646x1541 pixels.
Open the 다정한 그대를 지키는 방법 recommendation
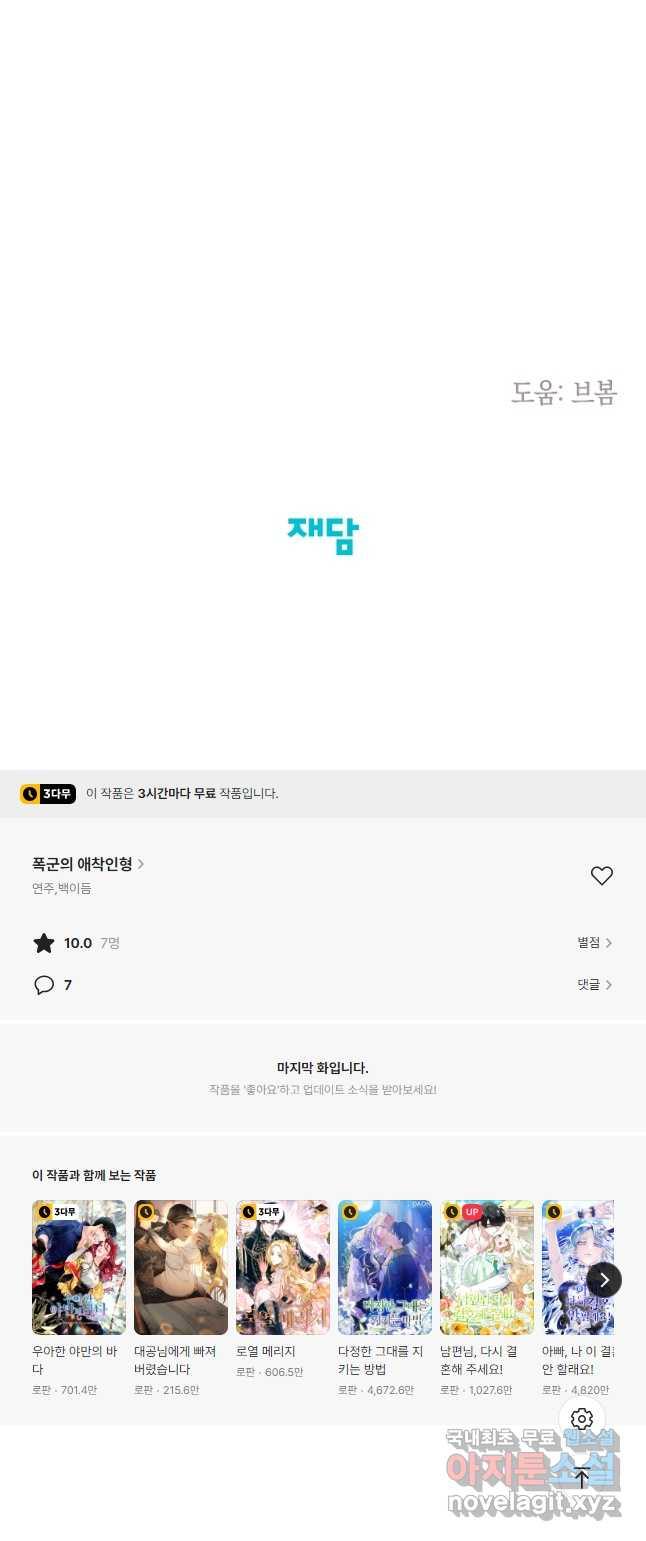click(x=385, y=1268)
